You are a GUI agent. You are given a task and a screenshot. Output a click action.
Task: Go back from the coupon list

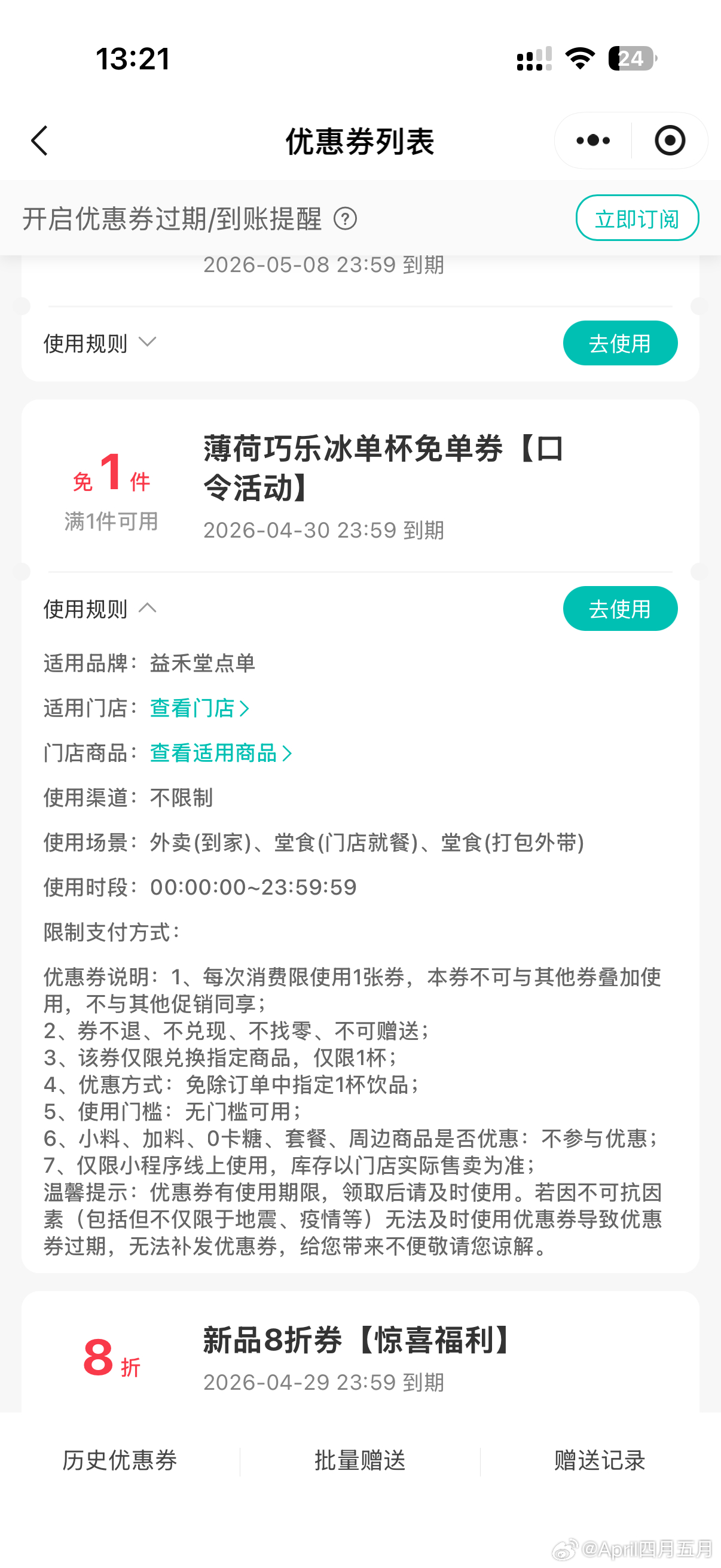click(40, 141)
